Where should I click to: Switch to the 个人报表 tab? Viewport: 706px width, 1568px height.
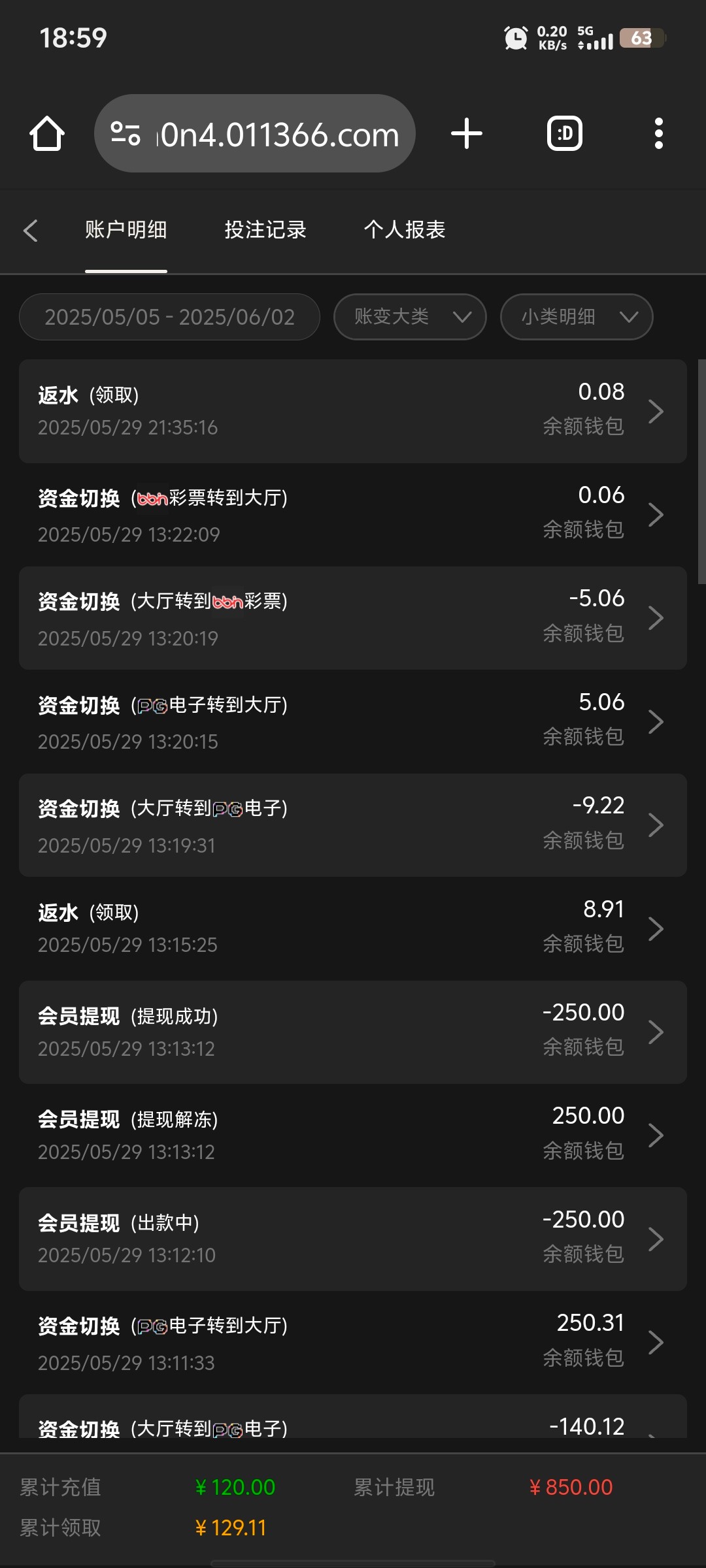(405, 230)
